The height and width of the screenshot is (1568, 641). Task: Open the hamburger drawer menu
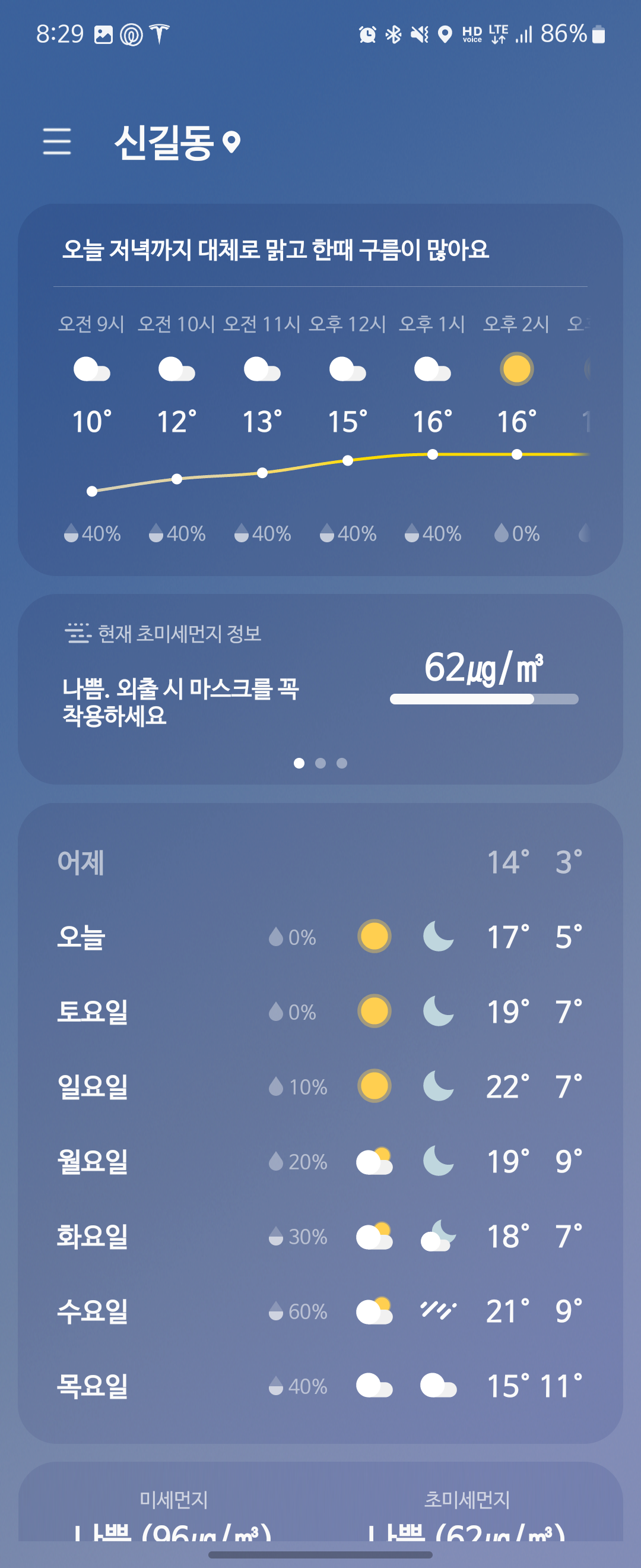click(x=57, y=141)
